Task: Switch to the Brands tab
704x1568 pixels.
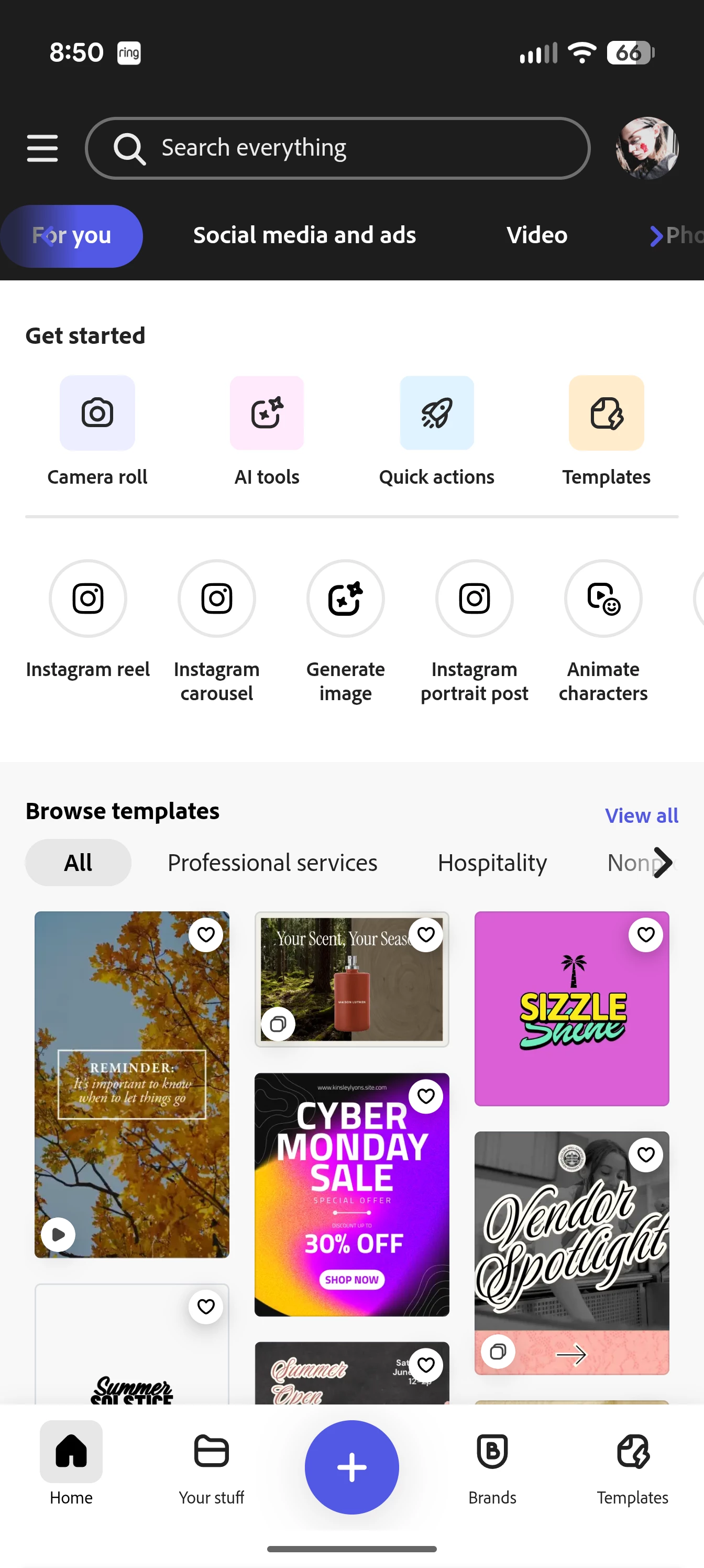Action: [x=492, y=1467]
